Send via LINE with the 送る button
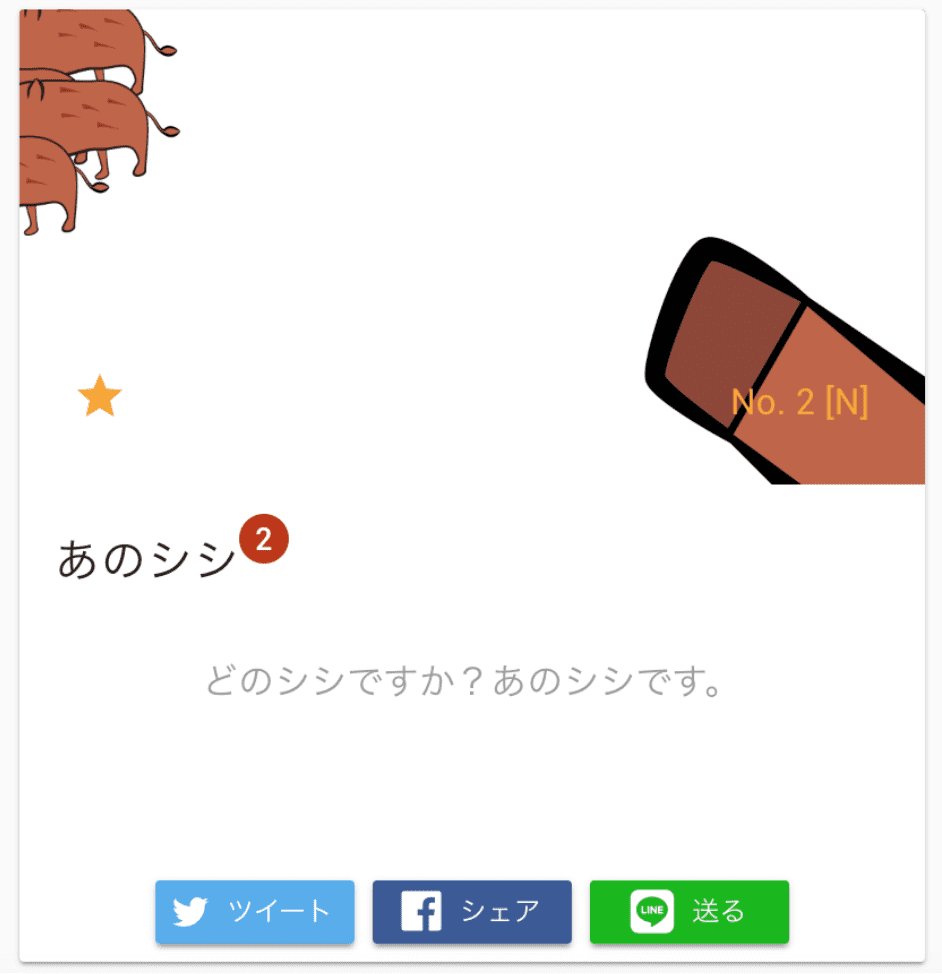 [689, 911]
